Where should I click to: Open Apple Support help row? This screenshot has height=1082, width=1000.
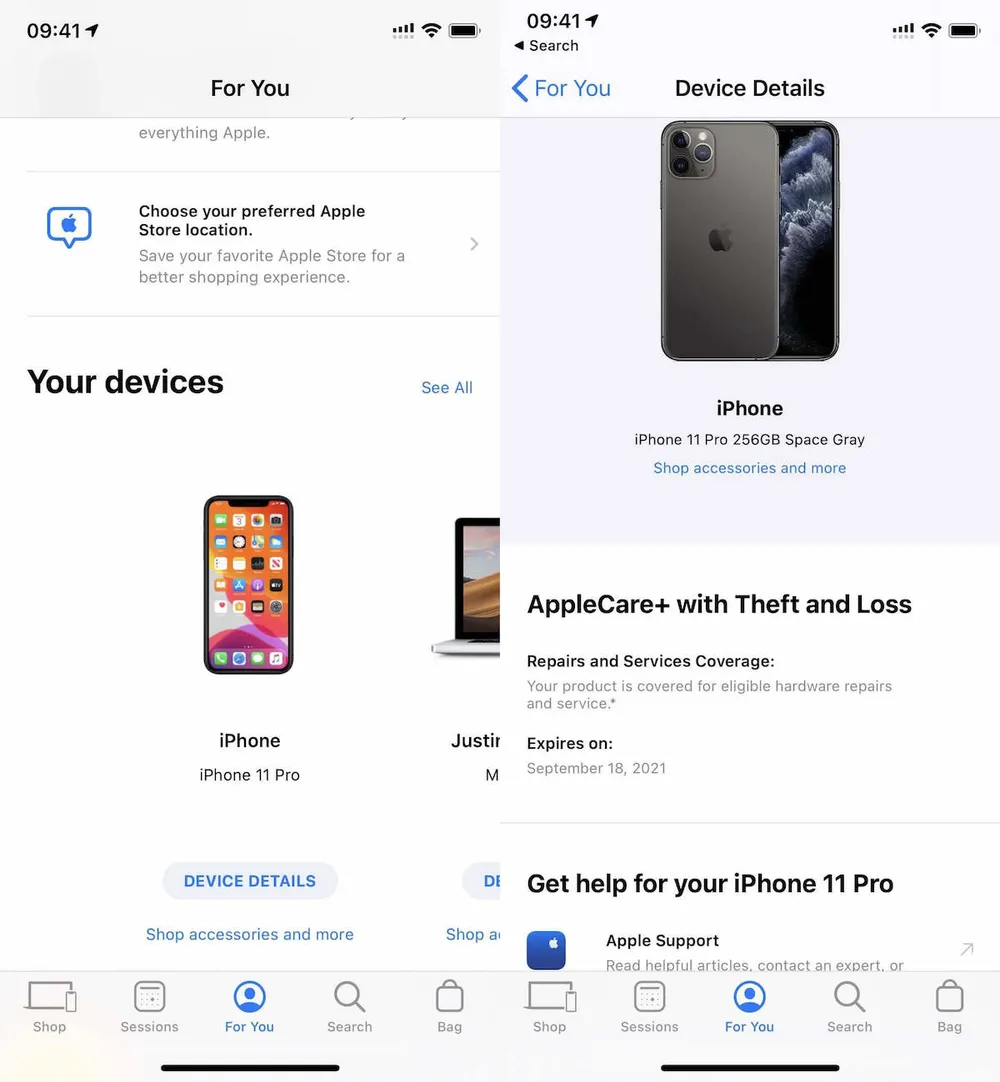pyautogui.click(x=749, y=950)
